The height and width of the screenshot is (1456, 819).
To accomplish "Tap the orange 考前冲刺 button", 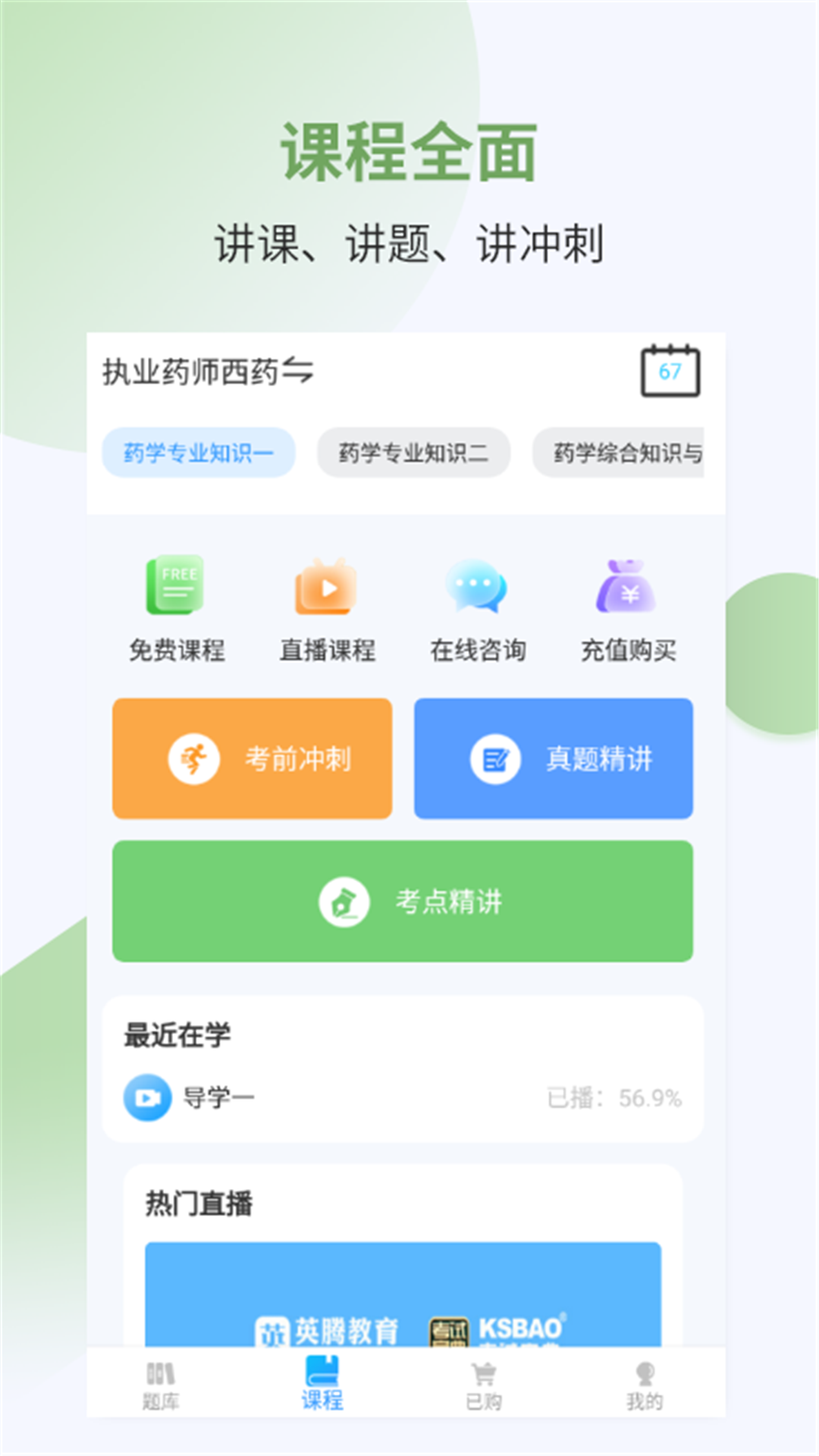I will tap(253, 758).
